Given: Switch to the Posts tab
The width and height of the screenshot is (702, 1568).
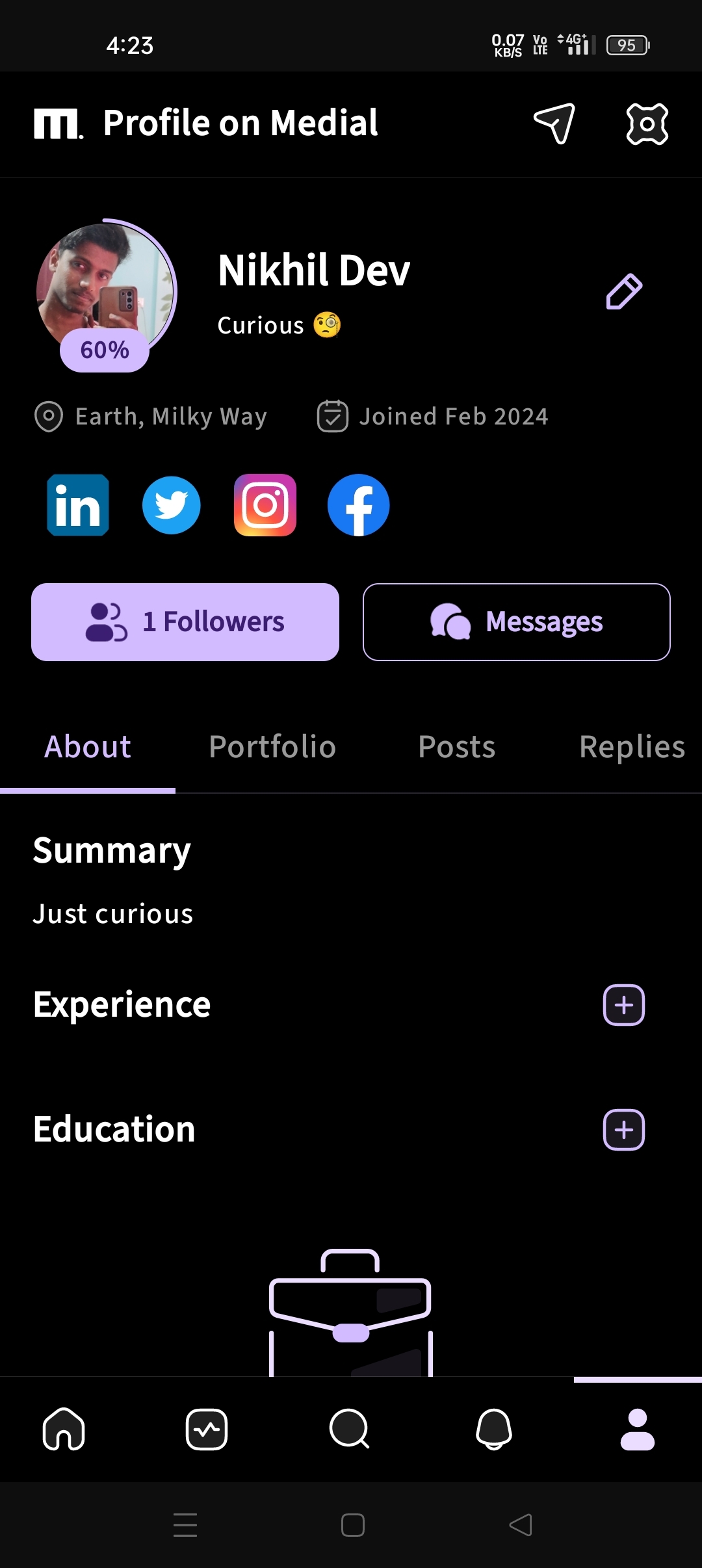Looking at the screenshot, I should (457, 747).
